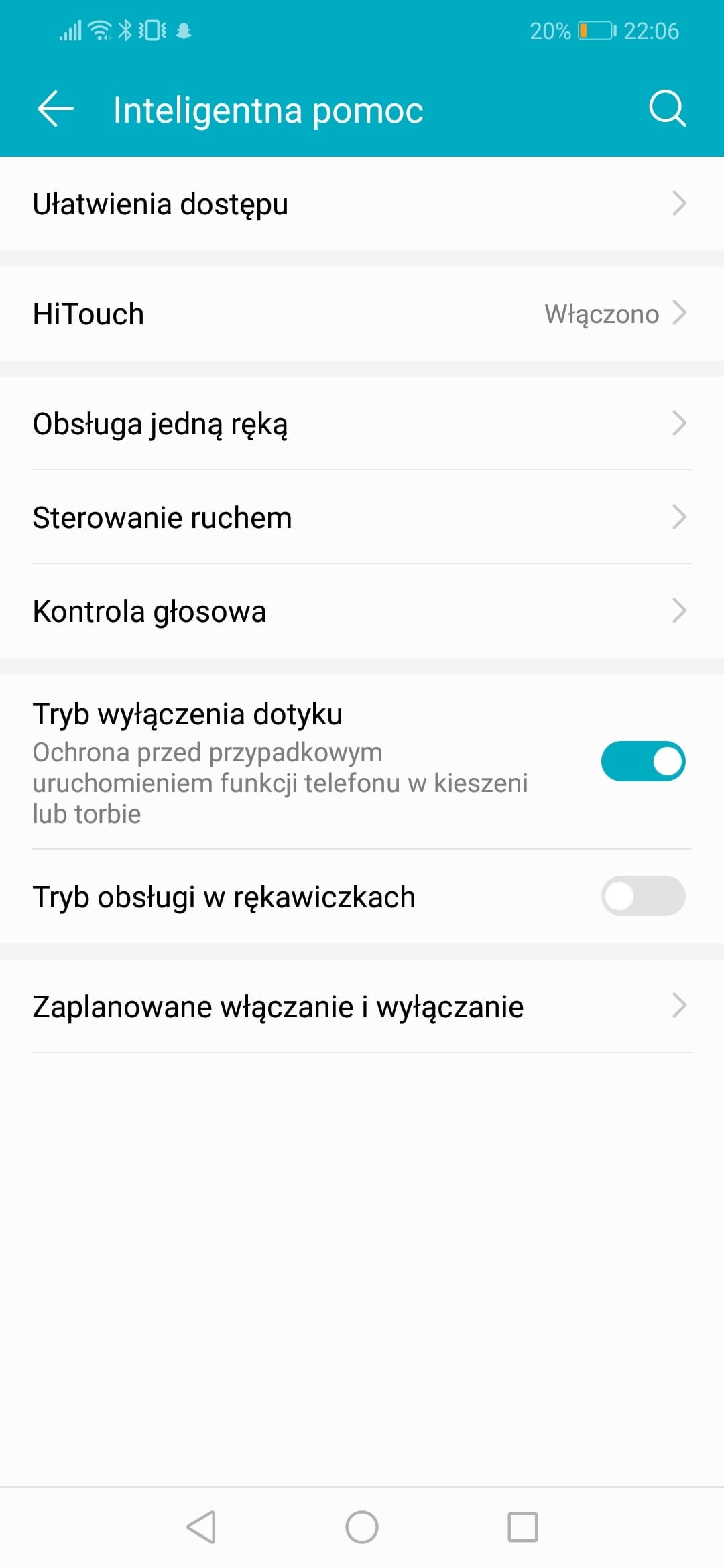Go back using the top-left arrow
Viewport: 724px width, 1568px height.
point(55,109)
